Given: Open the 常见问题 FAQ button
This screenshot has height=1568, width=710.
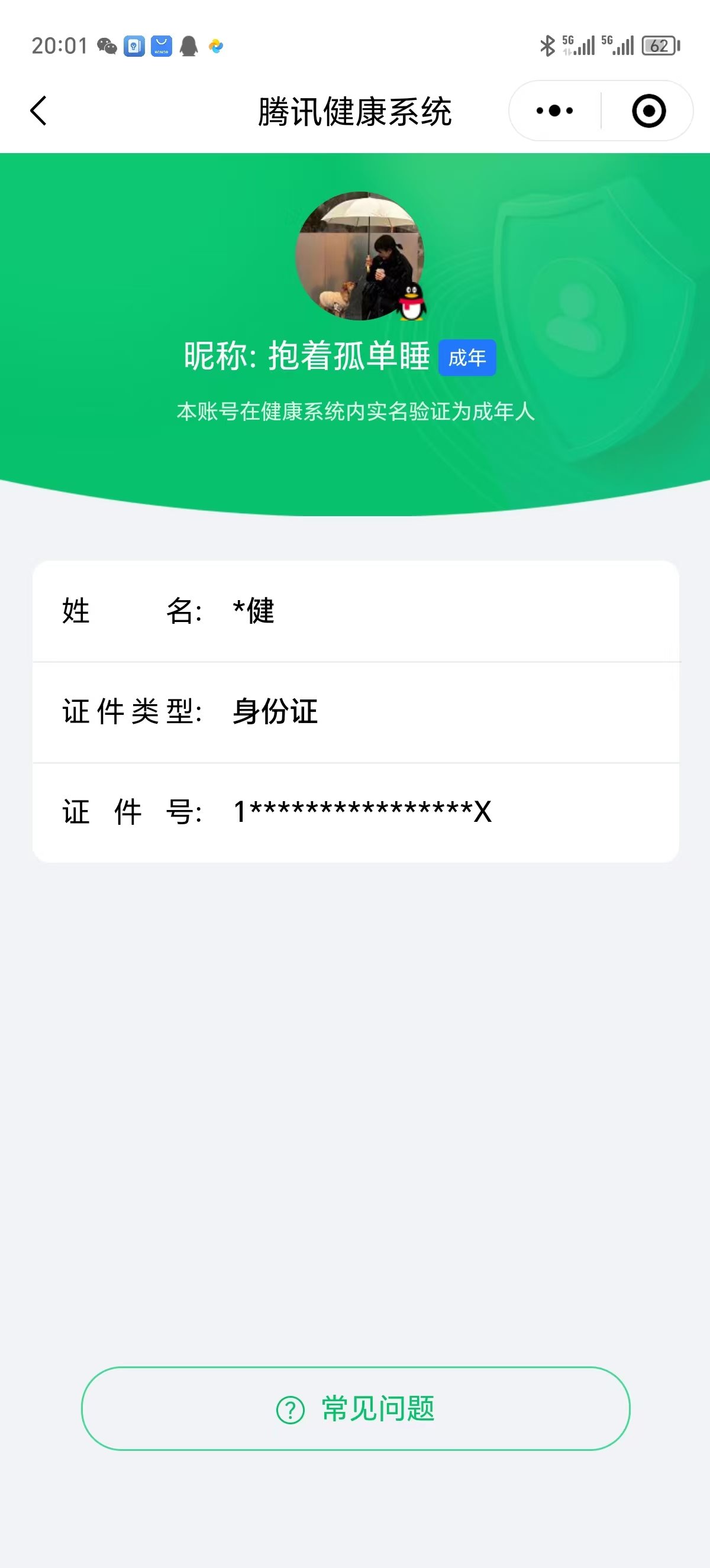Looking at the screenshot, I should point(356,1409).
